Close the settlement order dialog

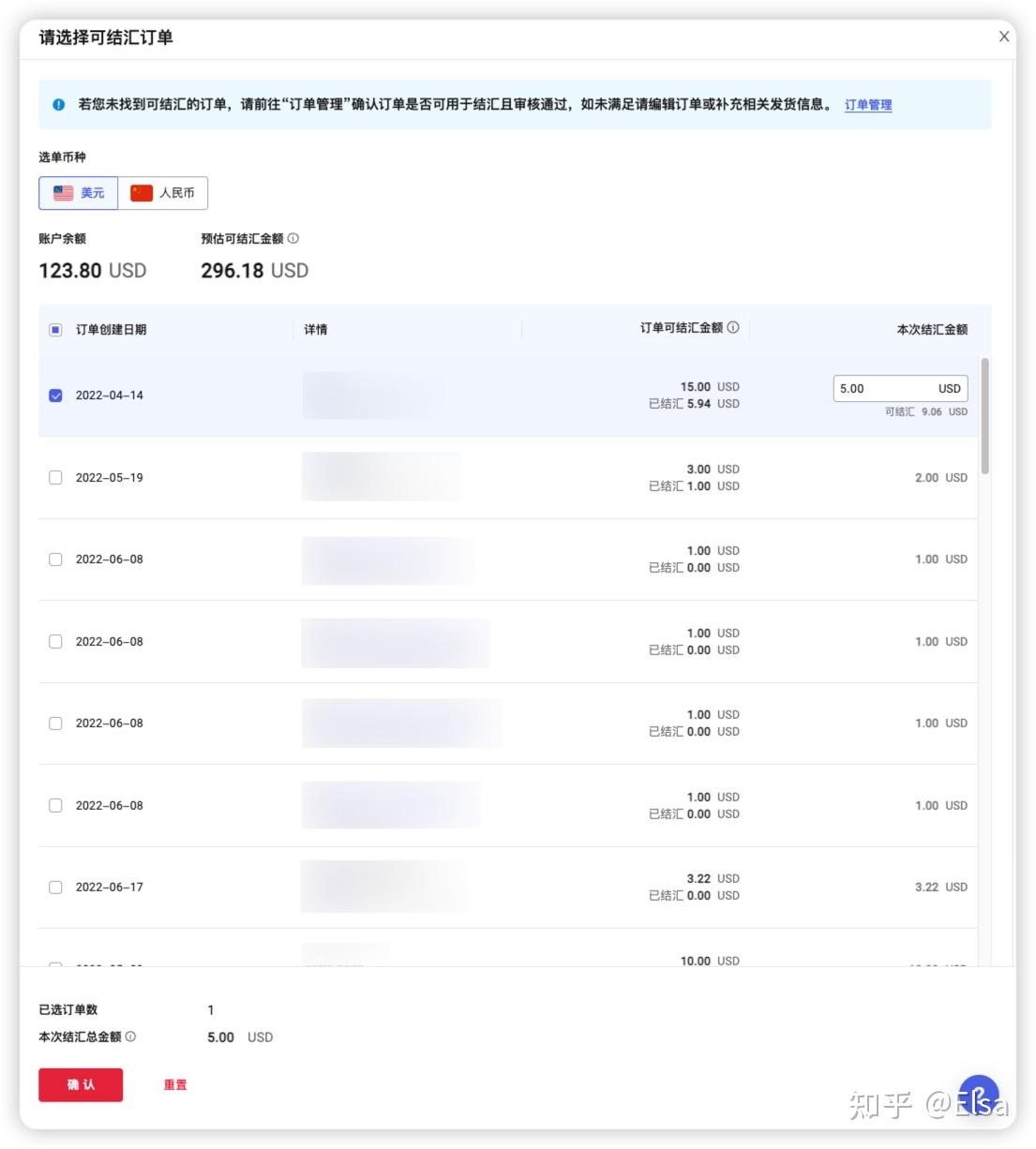(1004, 37)
